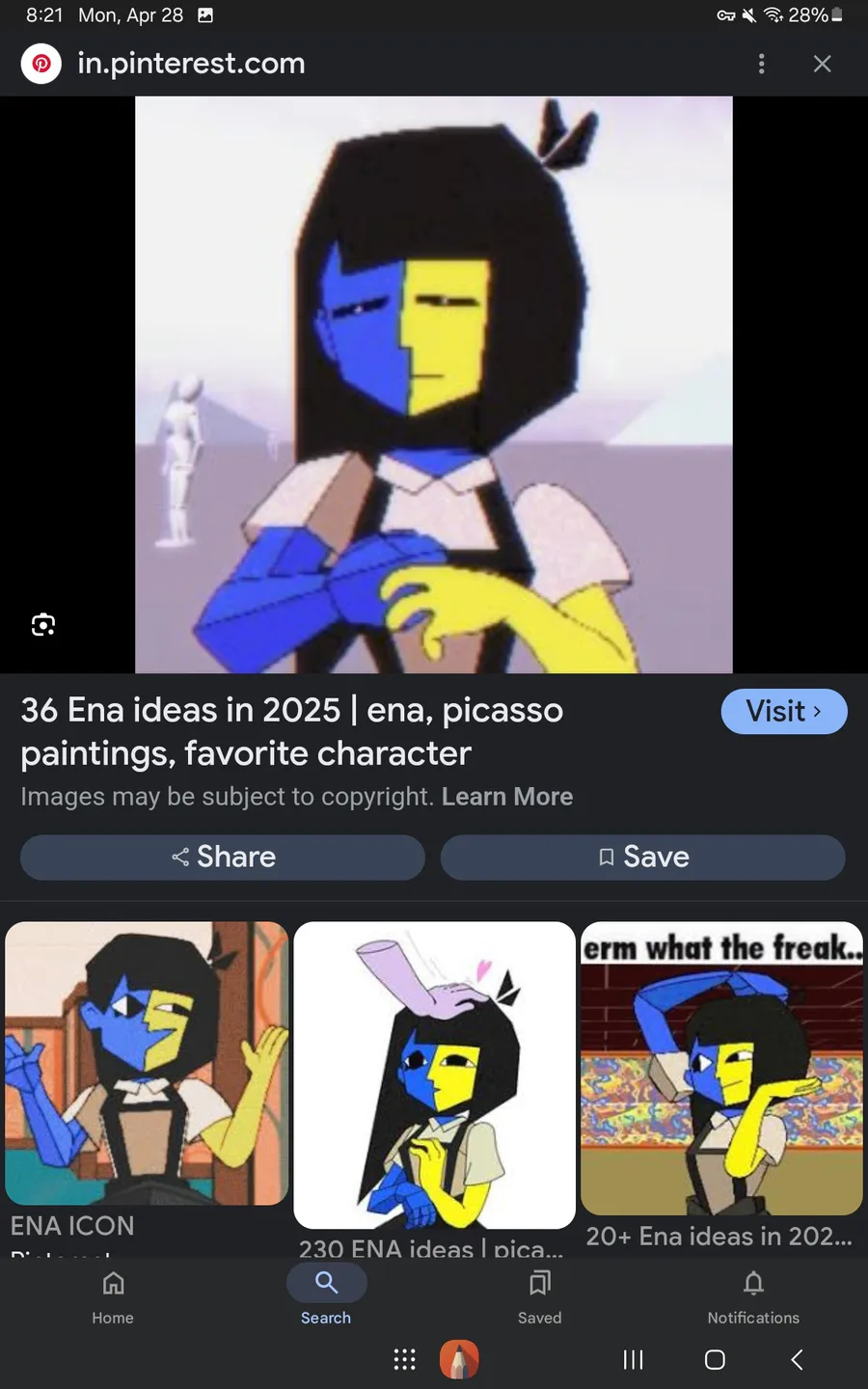Open the 'erm what the freak' image tile
The height and width of the screenshot is (1389, 868).
(x=721, y=1068)
